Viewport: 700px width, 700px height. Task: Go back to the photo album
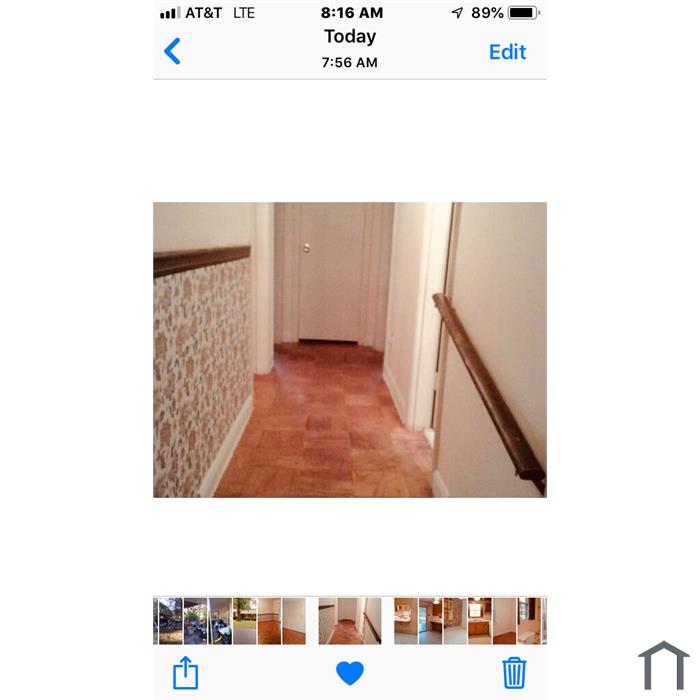(172, 51)
